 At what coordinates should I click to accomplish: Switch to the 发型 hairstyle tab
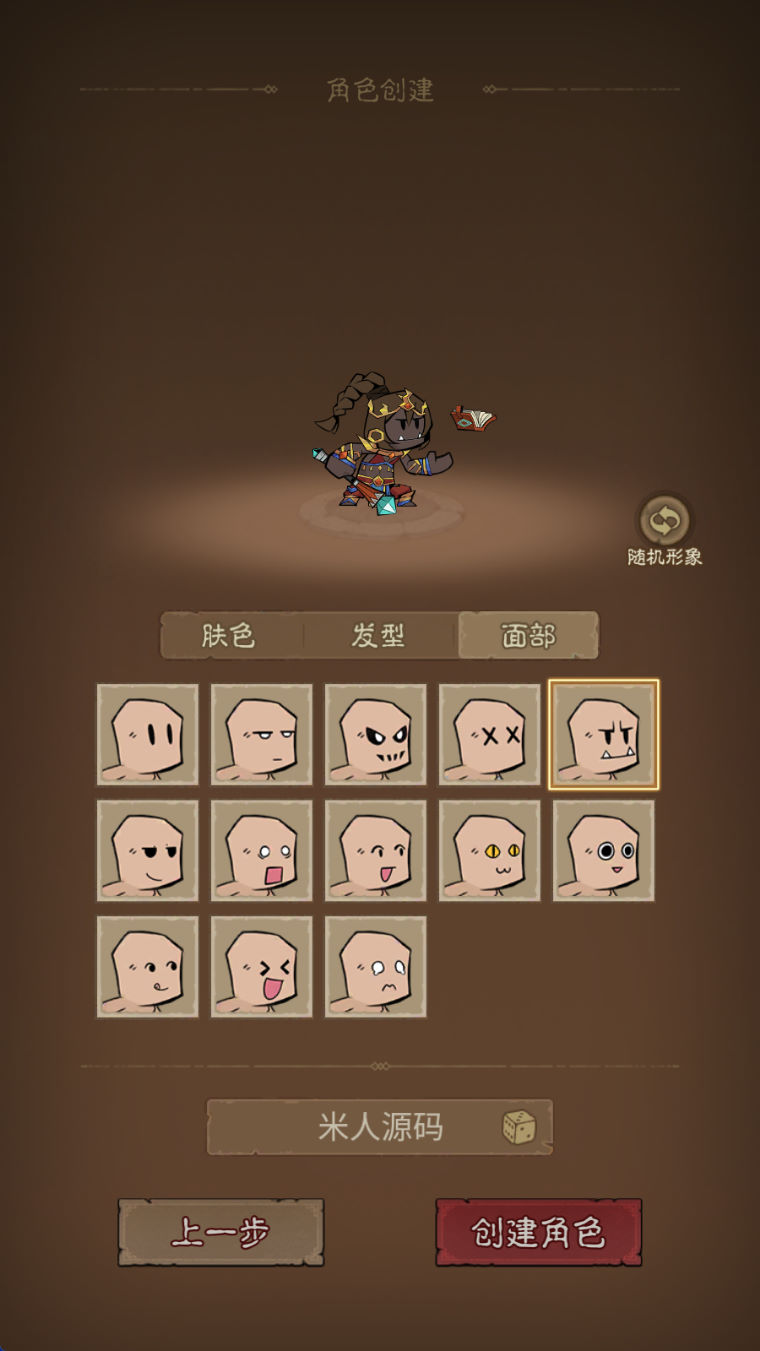[379, 636]
